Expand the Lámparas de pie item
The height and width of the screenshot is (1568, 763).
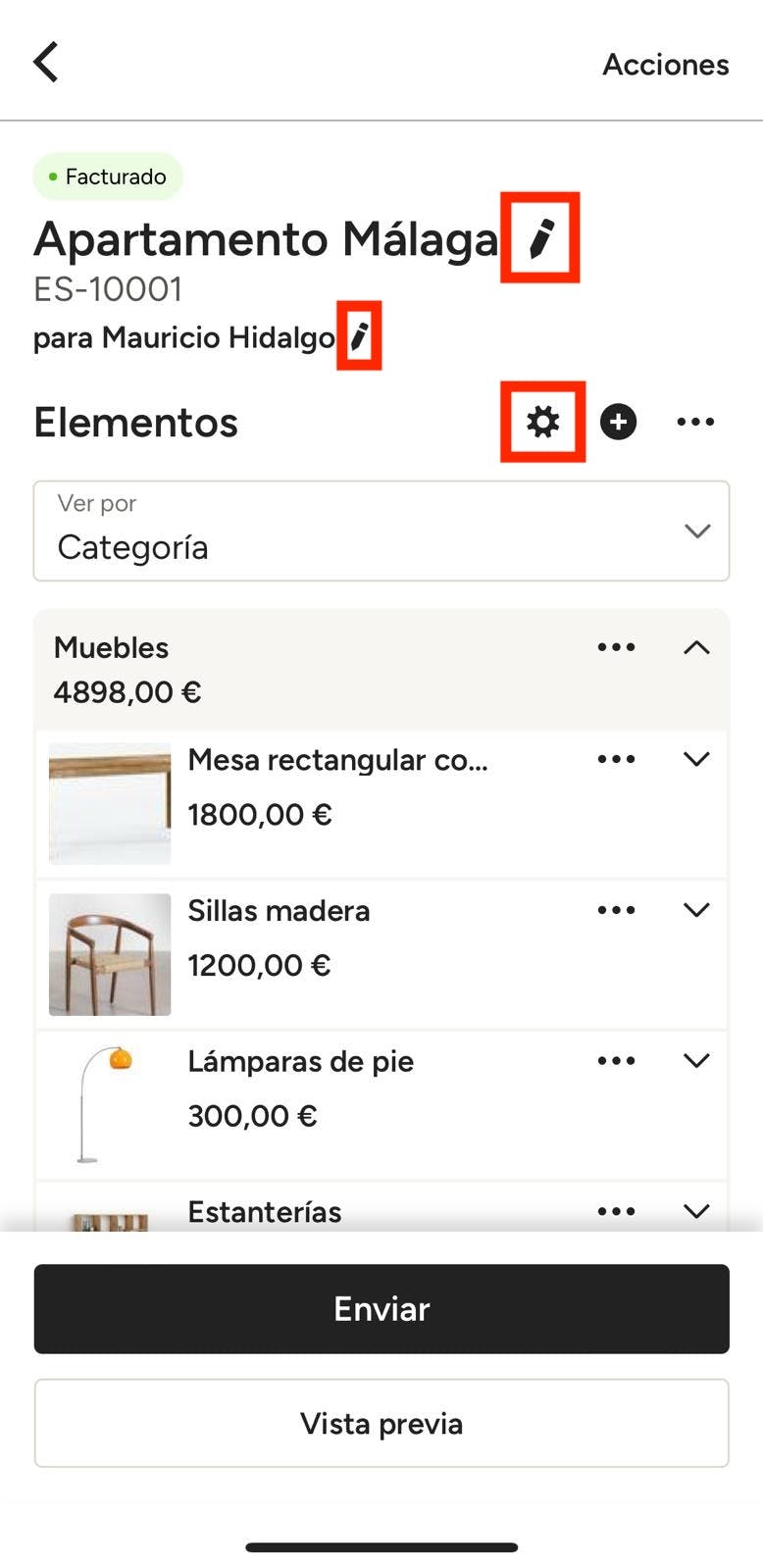696,1061
